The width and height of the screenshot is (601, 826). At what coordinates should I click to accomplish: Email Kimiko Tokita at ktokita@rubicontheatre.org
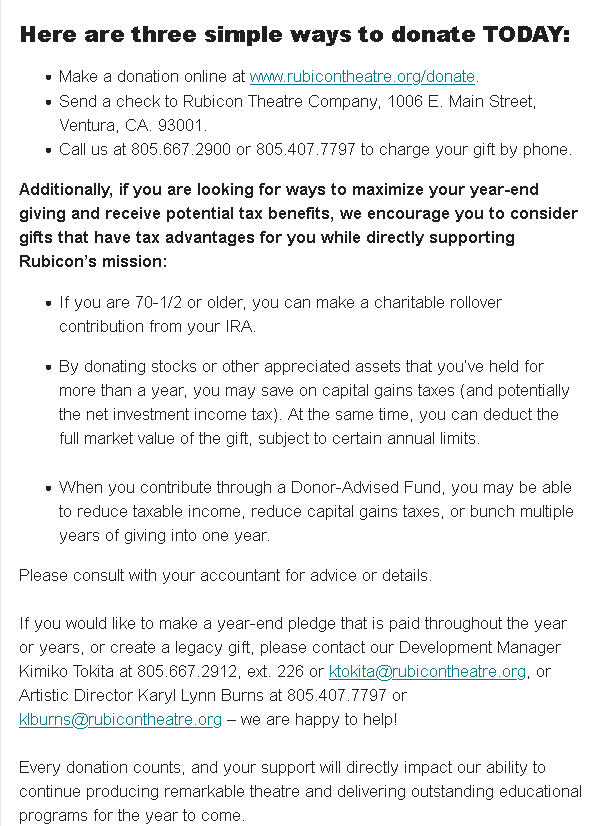pos(427,672)
